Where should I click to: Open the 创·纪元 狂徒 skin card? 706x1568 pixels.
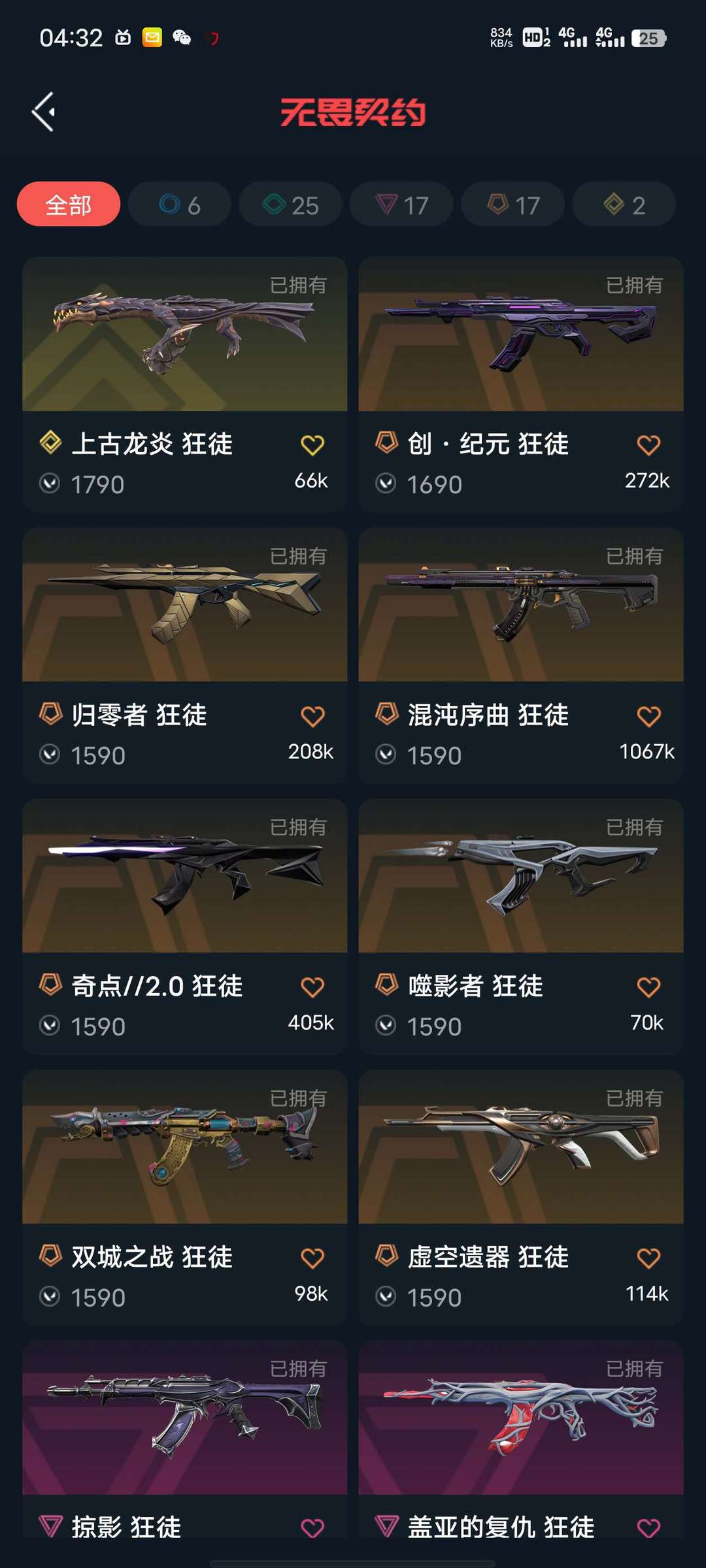(521, 384)
